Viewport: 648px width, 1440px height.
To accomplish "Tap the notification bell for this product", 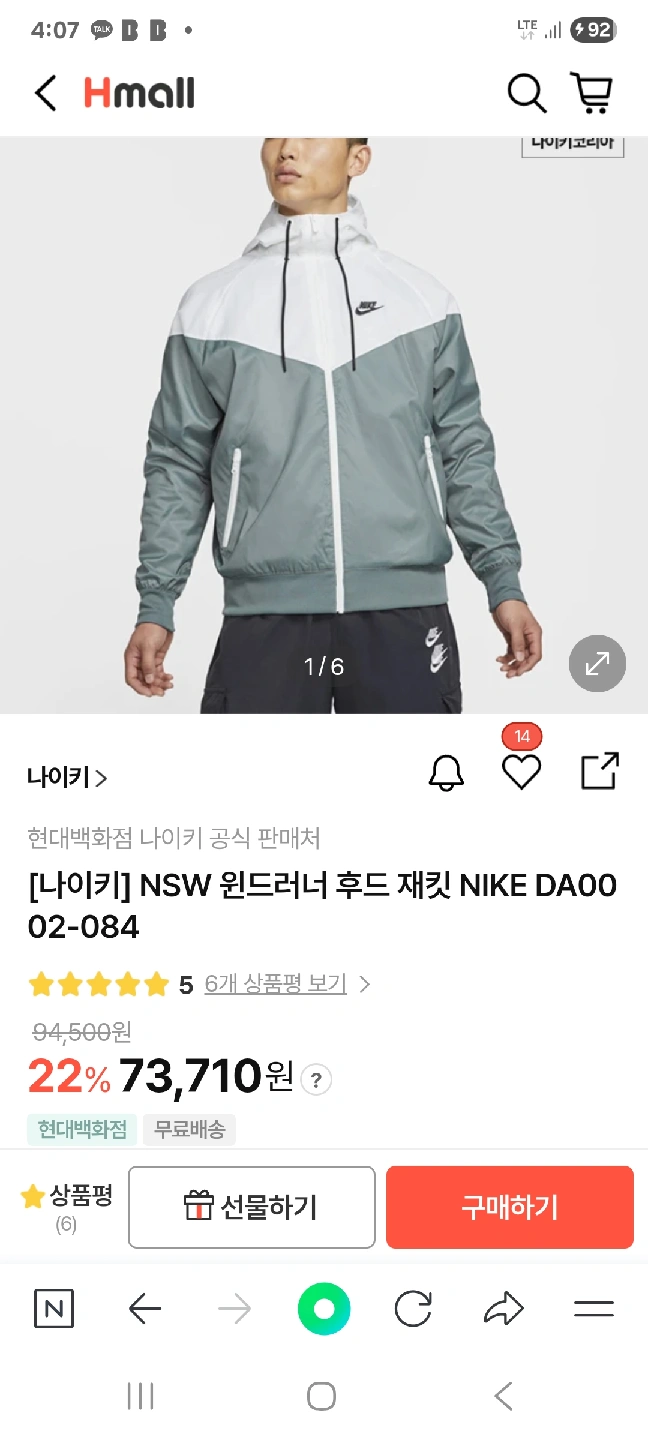I will (446, 772).
